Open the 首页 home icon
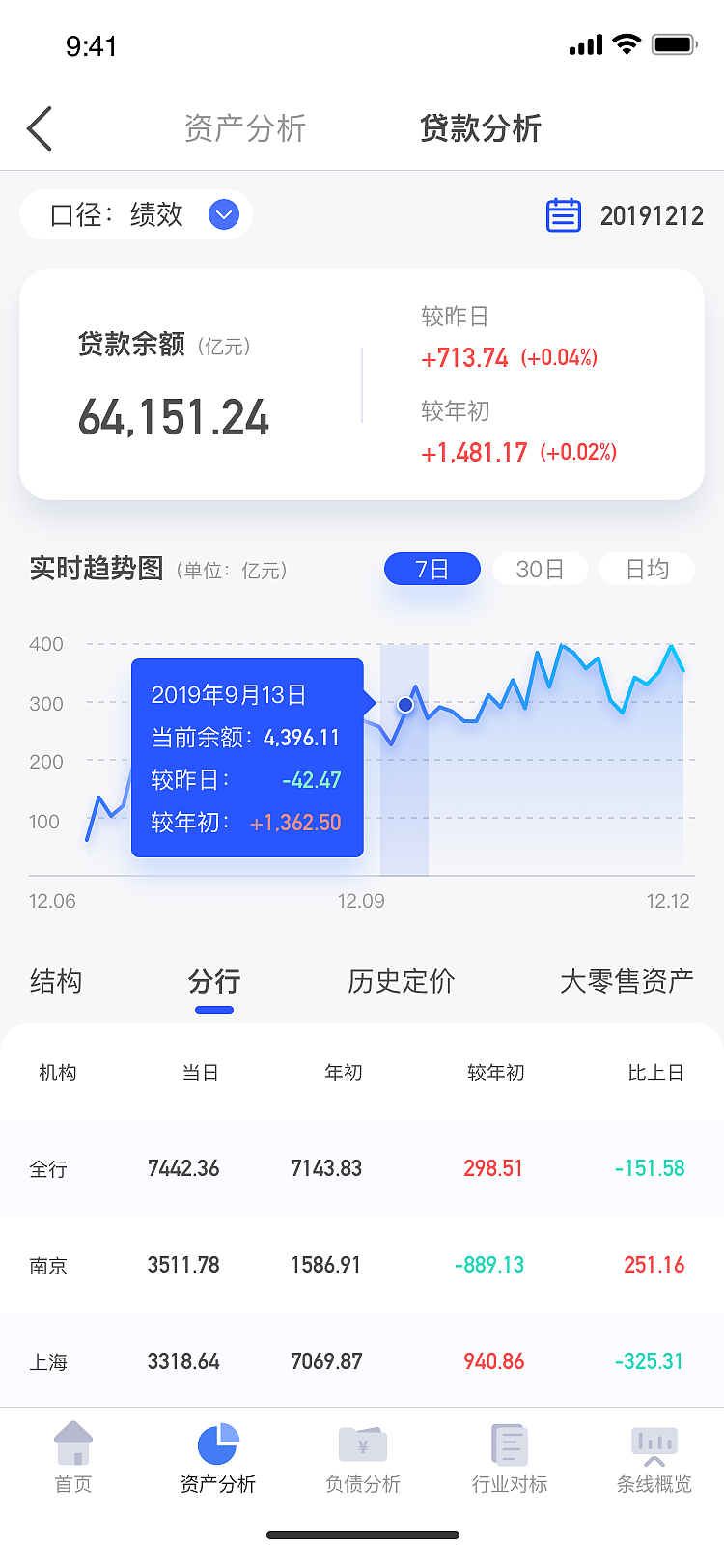The width and height of the screenshot is (724, 1568). tap(73, 1442)
